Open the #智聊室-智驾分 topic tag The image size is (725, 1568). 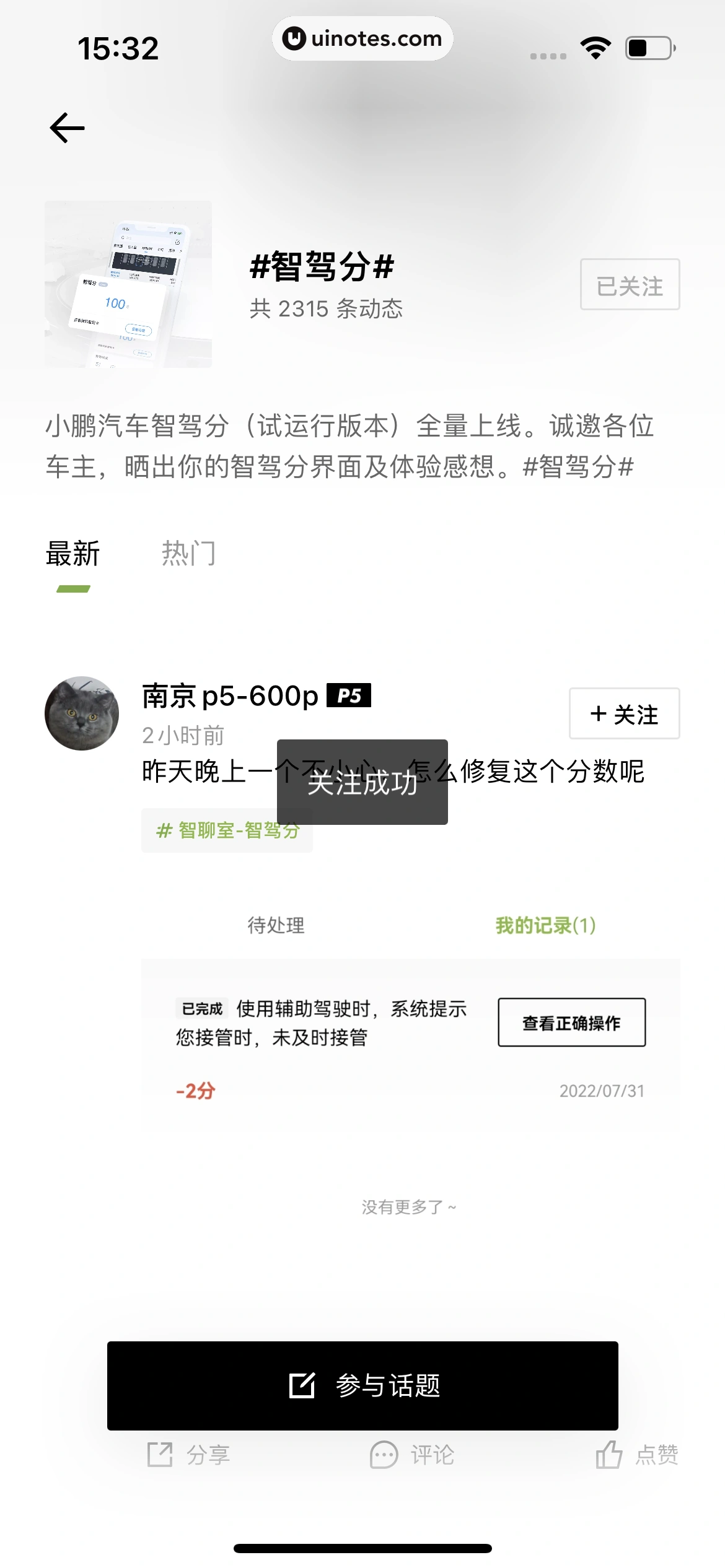click(x=227, y=832)
